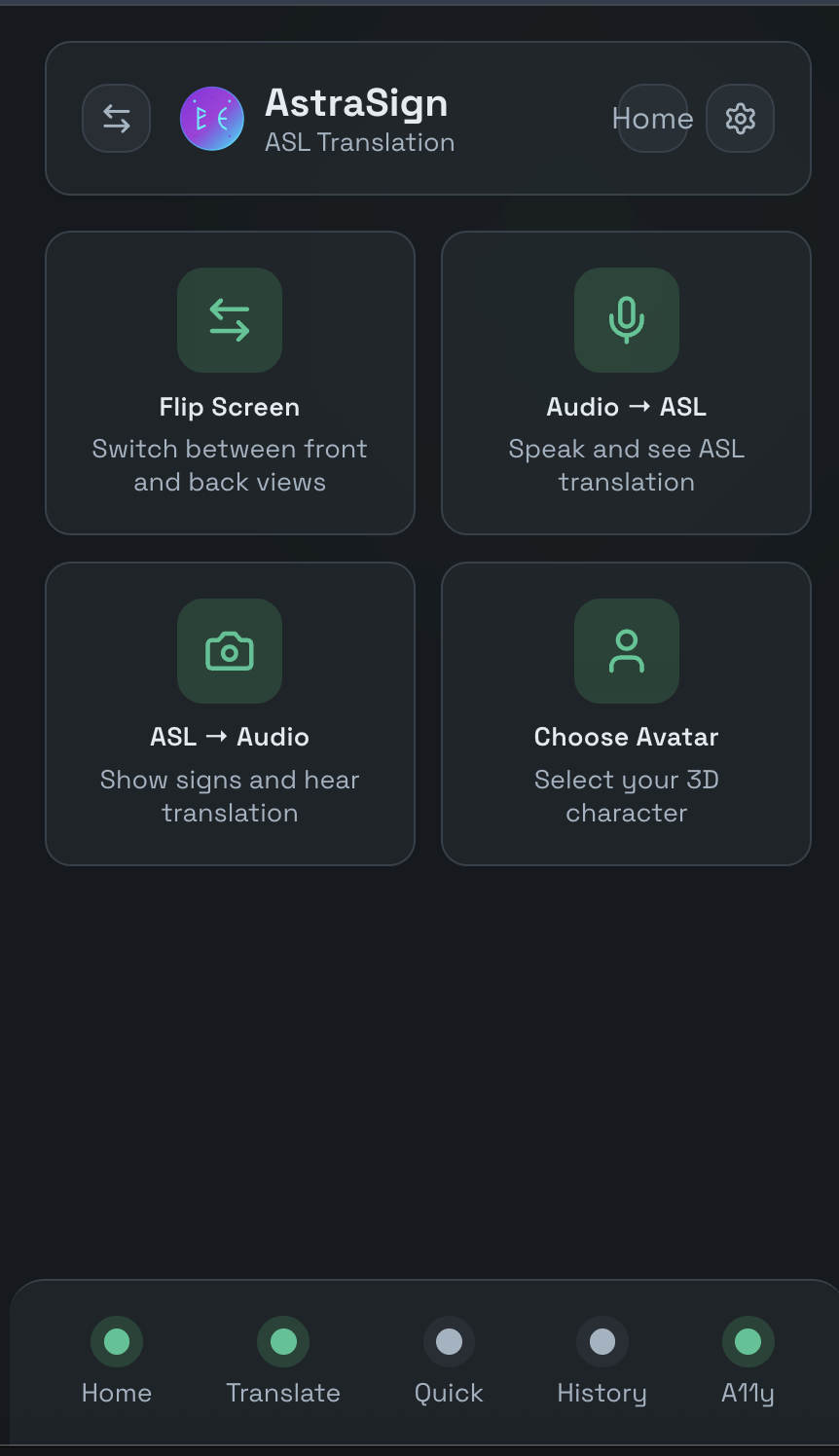Tap the Home button in the header
This screenshot has height=1456, width=839.
(653, 119)
